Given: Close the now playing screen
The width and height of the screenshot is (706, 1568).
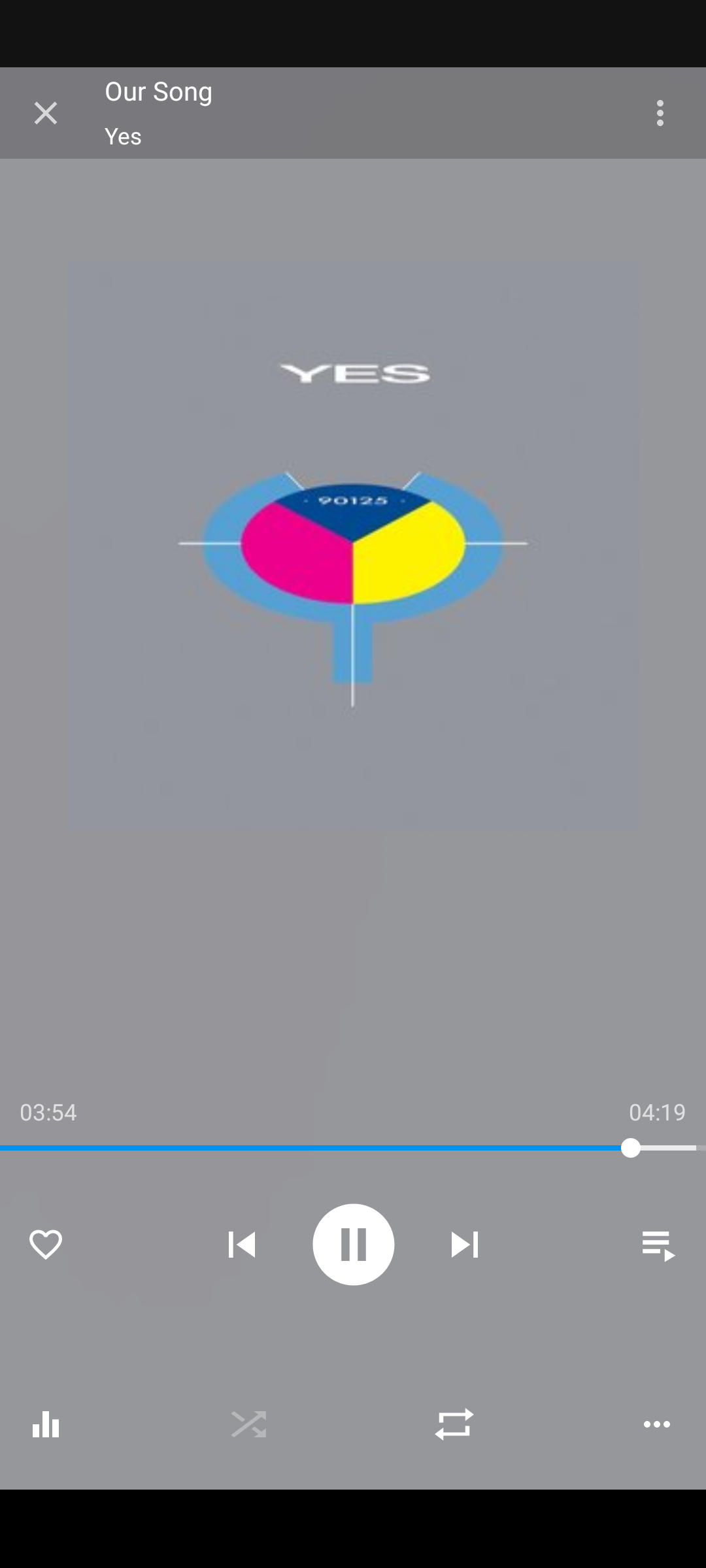Looking at the screenshot, I should point(46,113).
